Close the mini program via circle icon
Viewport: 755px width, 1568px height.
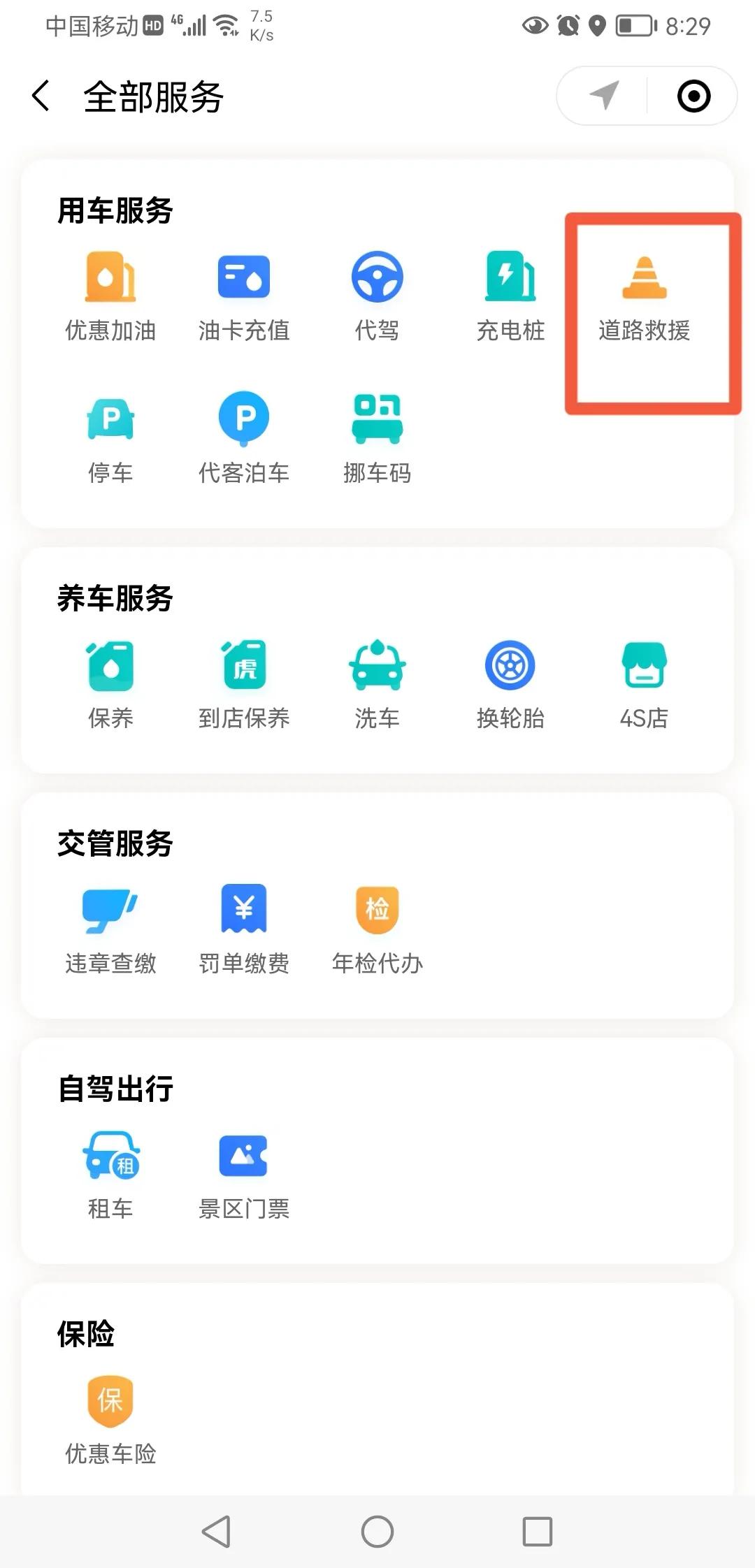(x=693, y=96)
